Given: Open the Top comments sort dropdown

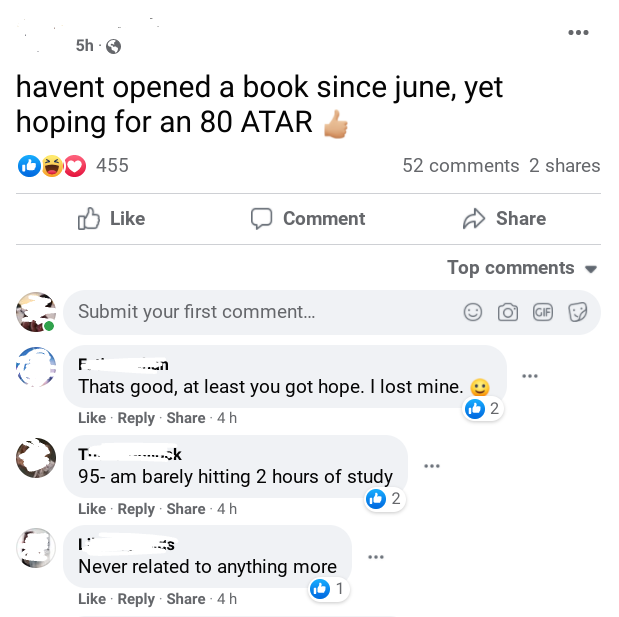Looking at the screenshot, I should pos(522,268).
